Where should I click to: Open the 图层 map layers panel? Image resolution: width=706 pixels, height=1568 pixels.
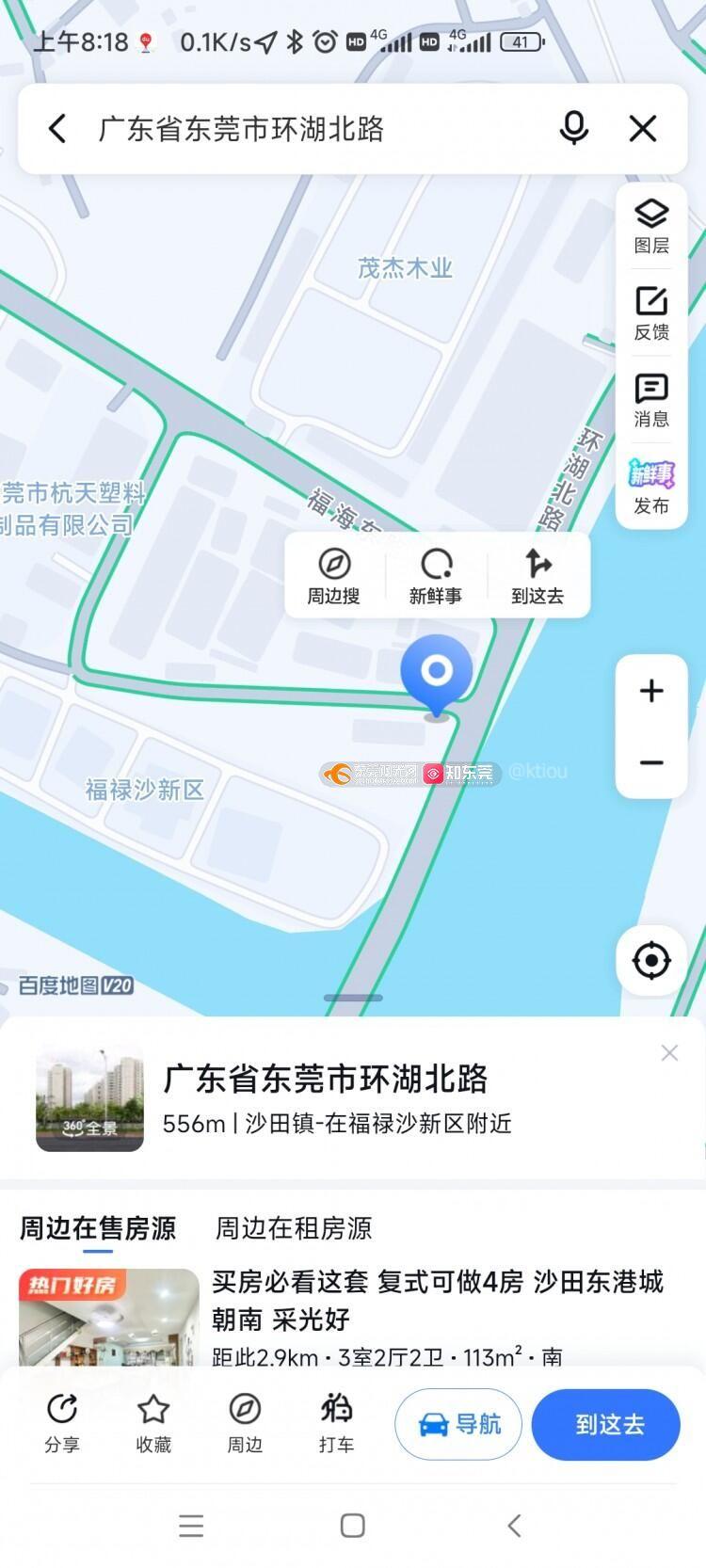651,227
